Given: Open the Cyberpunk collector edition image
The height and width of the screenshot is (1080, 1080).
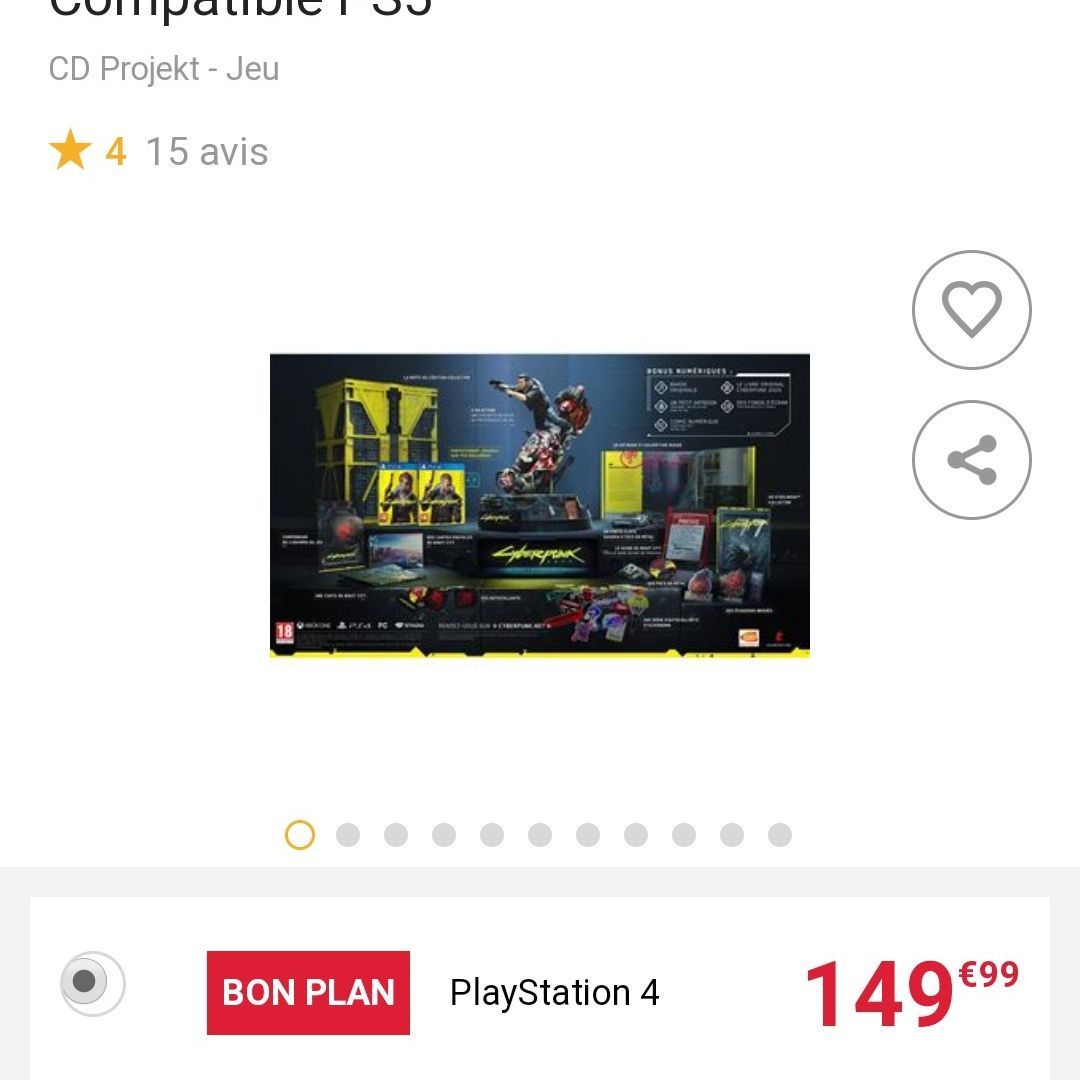Looking at the screenshot, I should click(540, 505).
